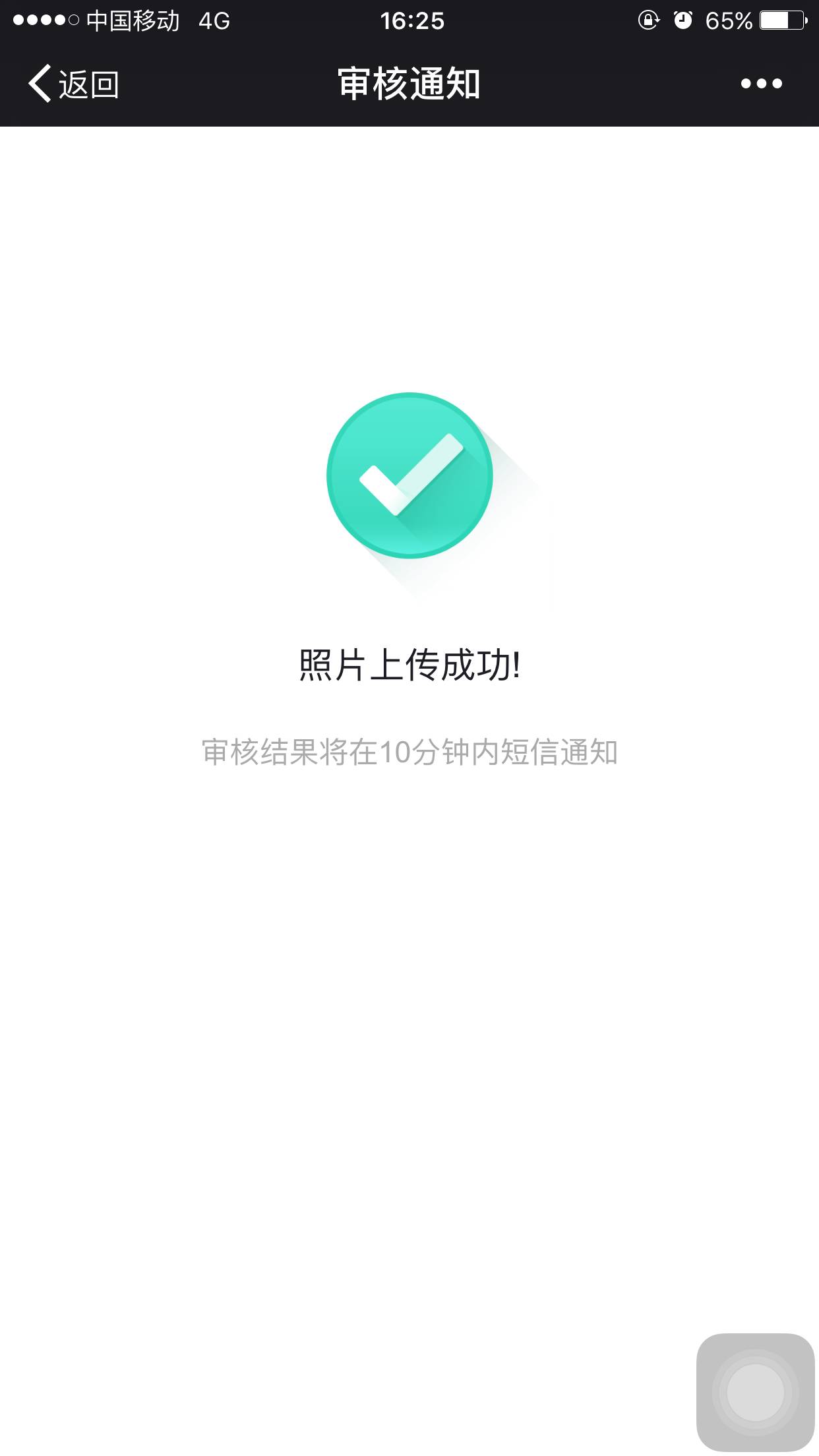Open options by tapping the ellipsis menu
This screenshot has height=1456, width=819.
point(763,84)
